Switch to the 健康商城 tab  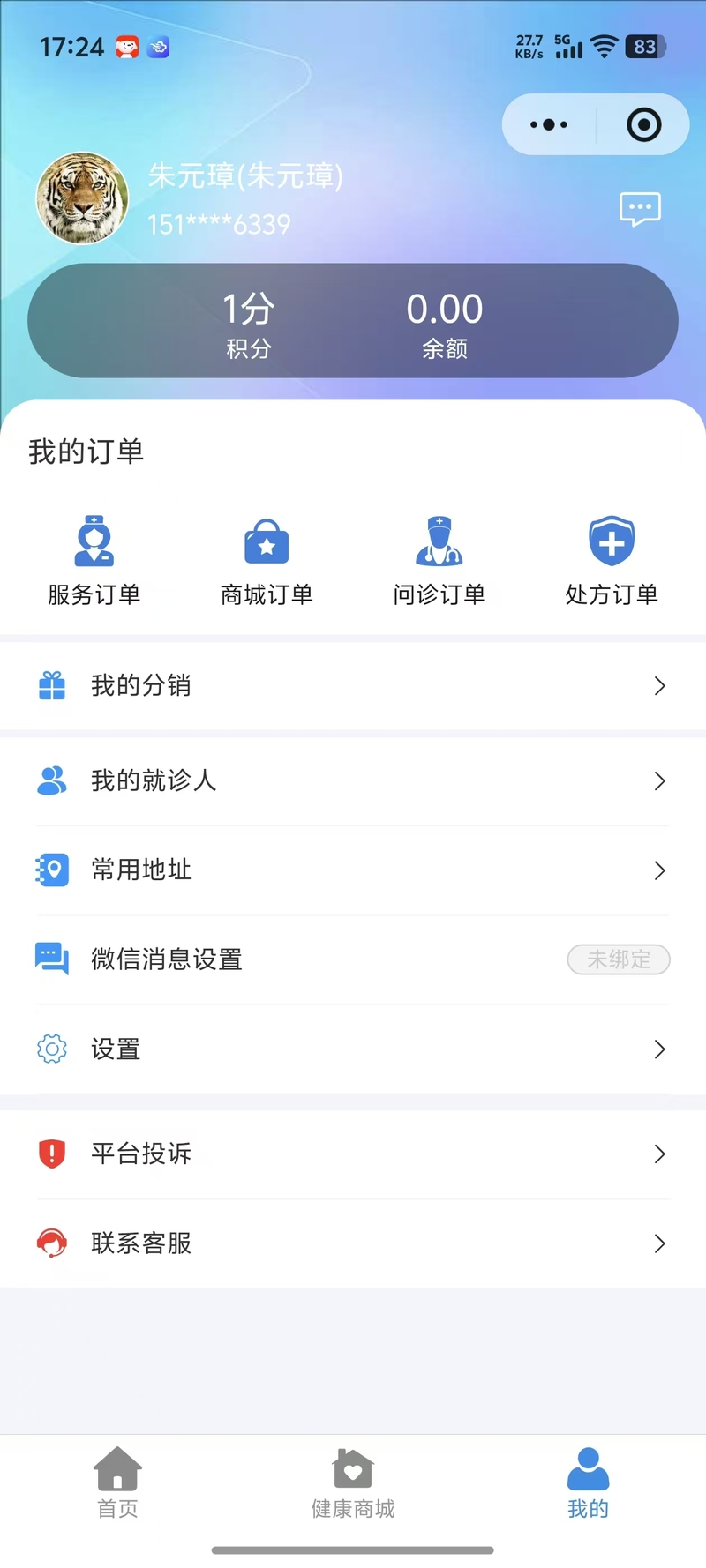(x=353, y=1483)
